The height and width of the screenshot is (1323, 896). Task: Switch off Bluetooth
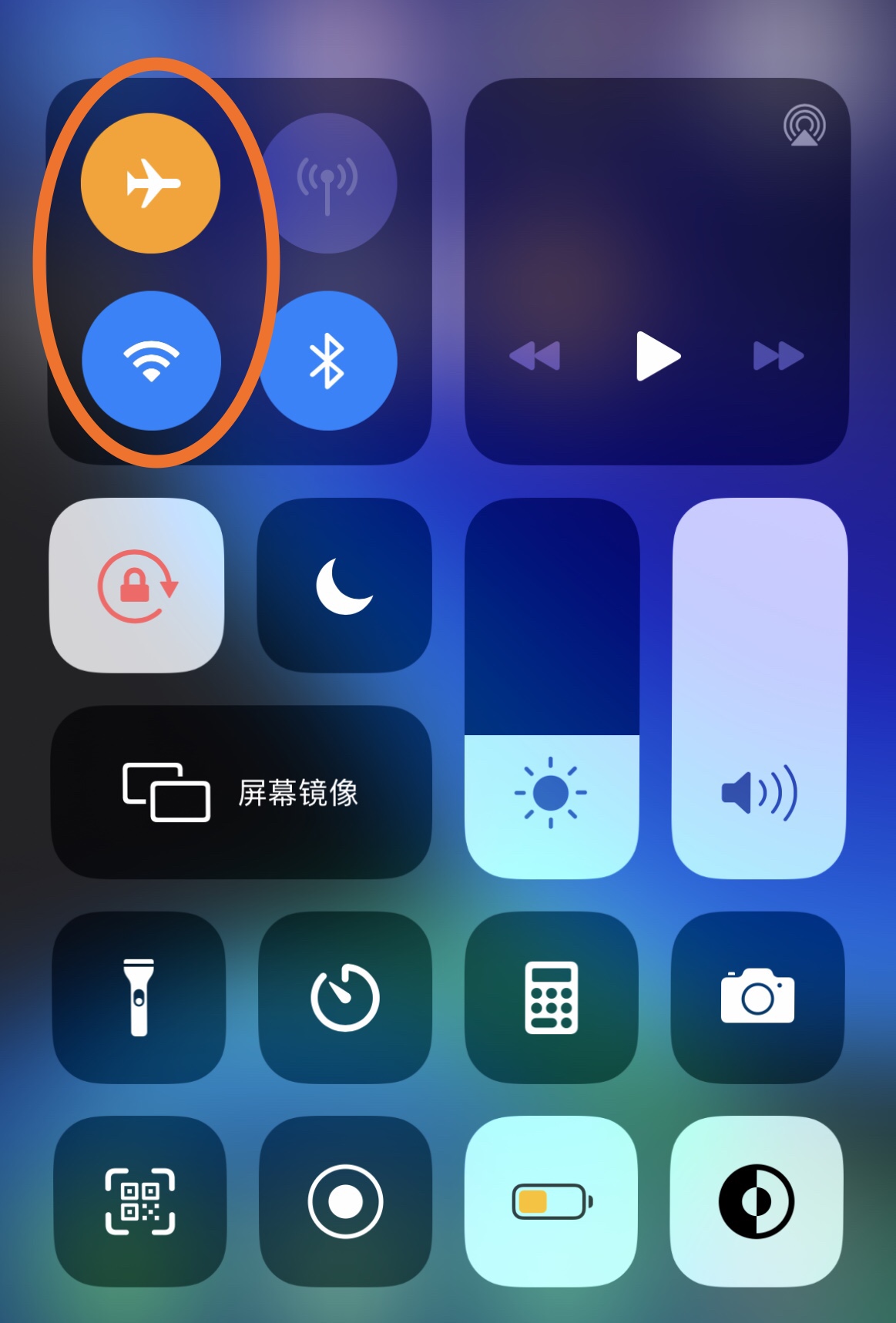[x=328, y=361]
